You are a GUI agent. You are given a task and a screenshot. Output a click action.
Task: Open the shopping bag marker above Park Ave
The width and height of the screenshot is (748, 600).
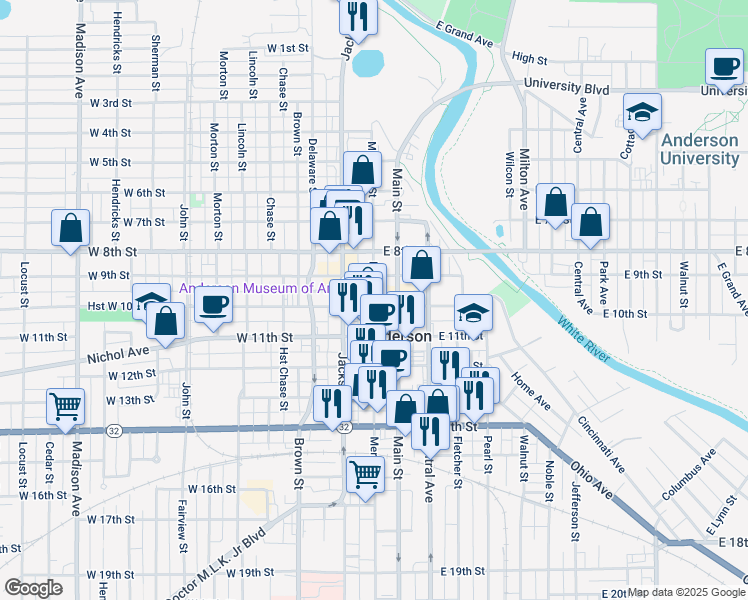(591, 222)
